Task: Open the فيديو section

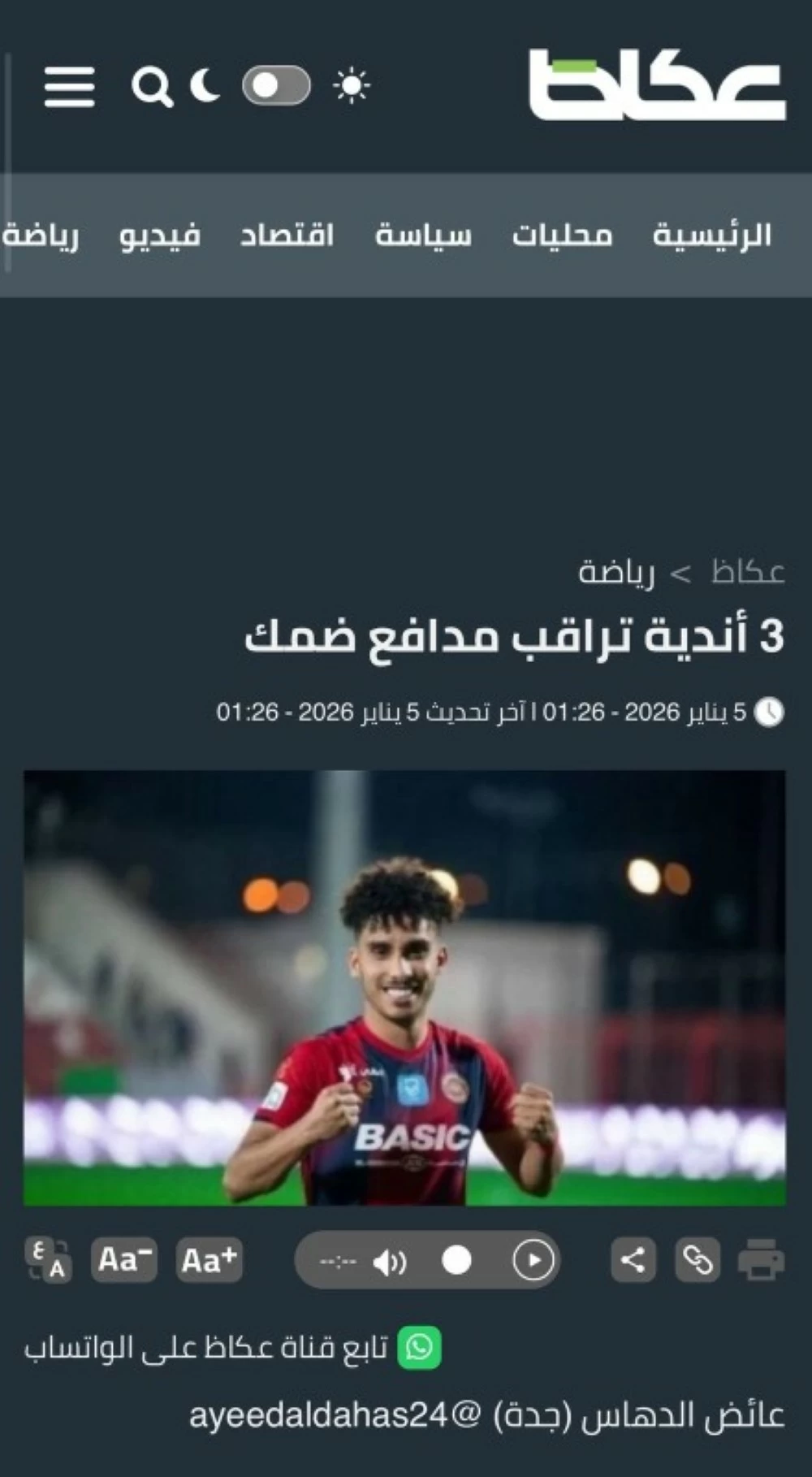Action: point(160,236)
